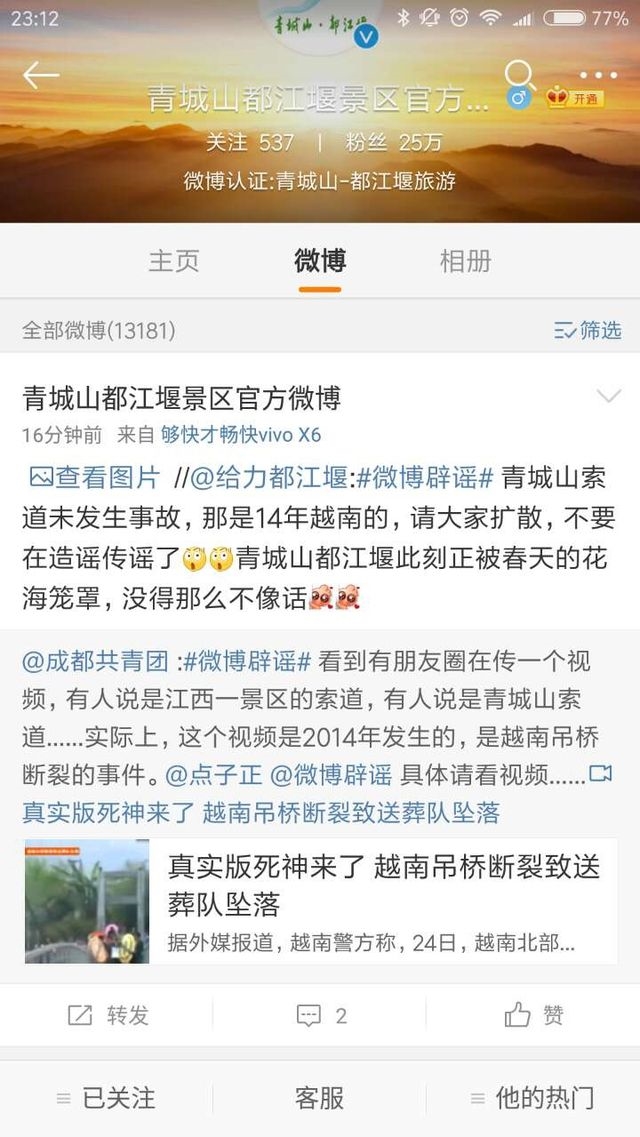Repost using the 转发 button
Image resolution: width=640 pixels, height=1137 pixels.
[x=108, y=1015]
